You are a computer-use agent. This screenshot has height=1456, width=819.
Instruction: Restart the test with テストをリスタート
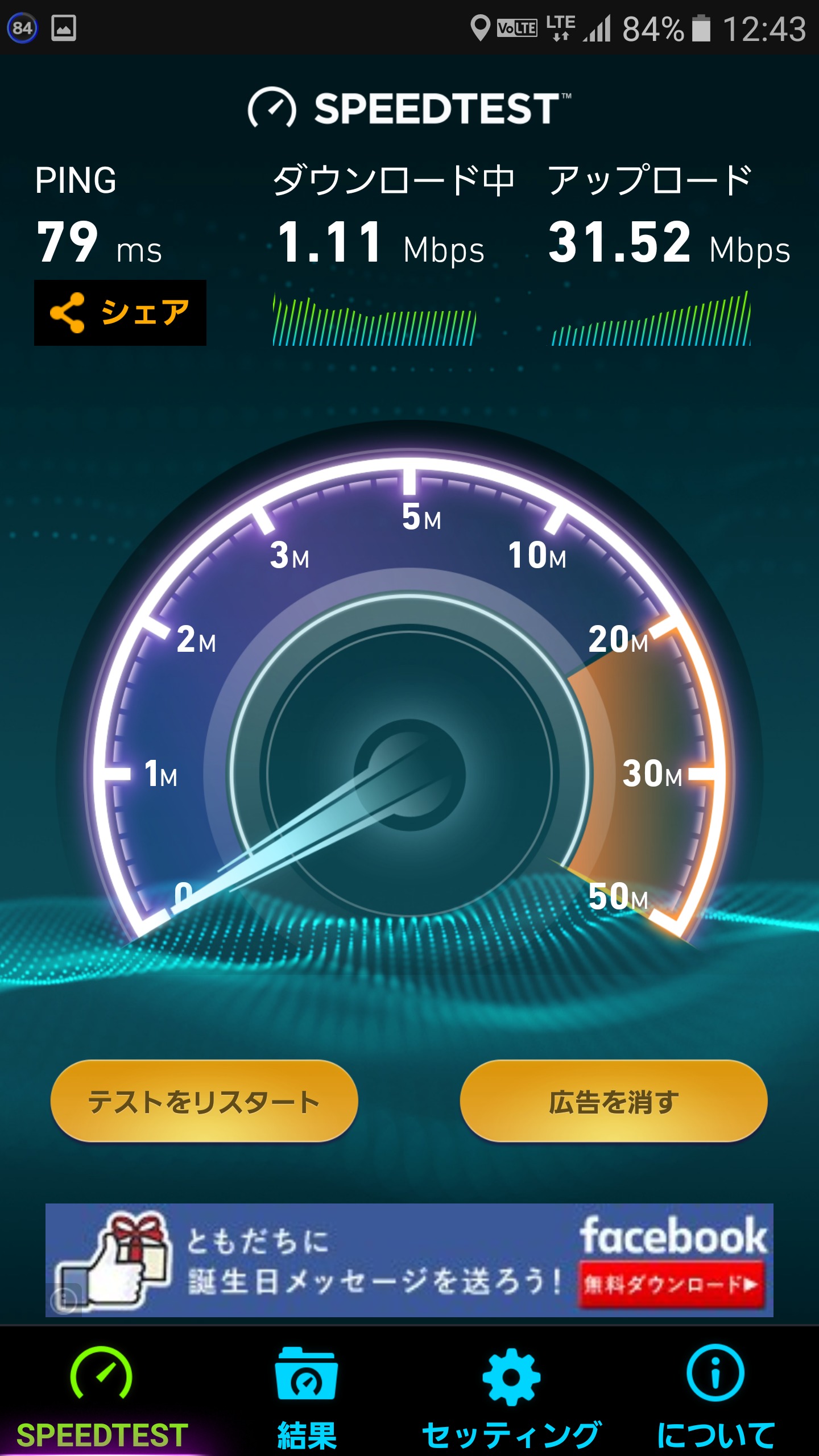(204, 1101)
